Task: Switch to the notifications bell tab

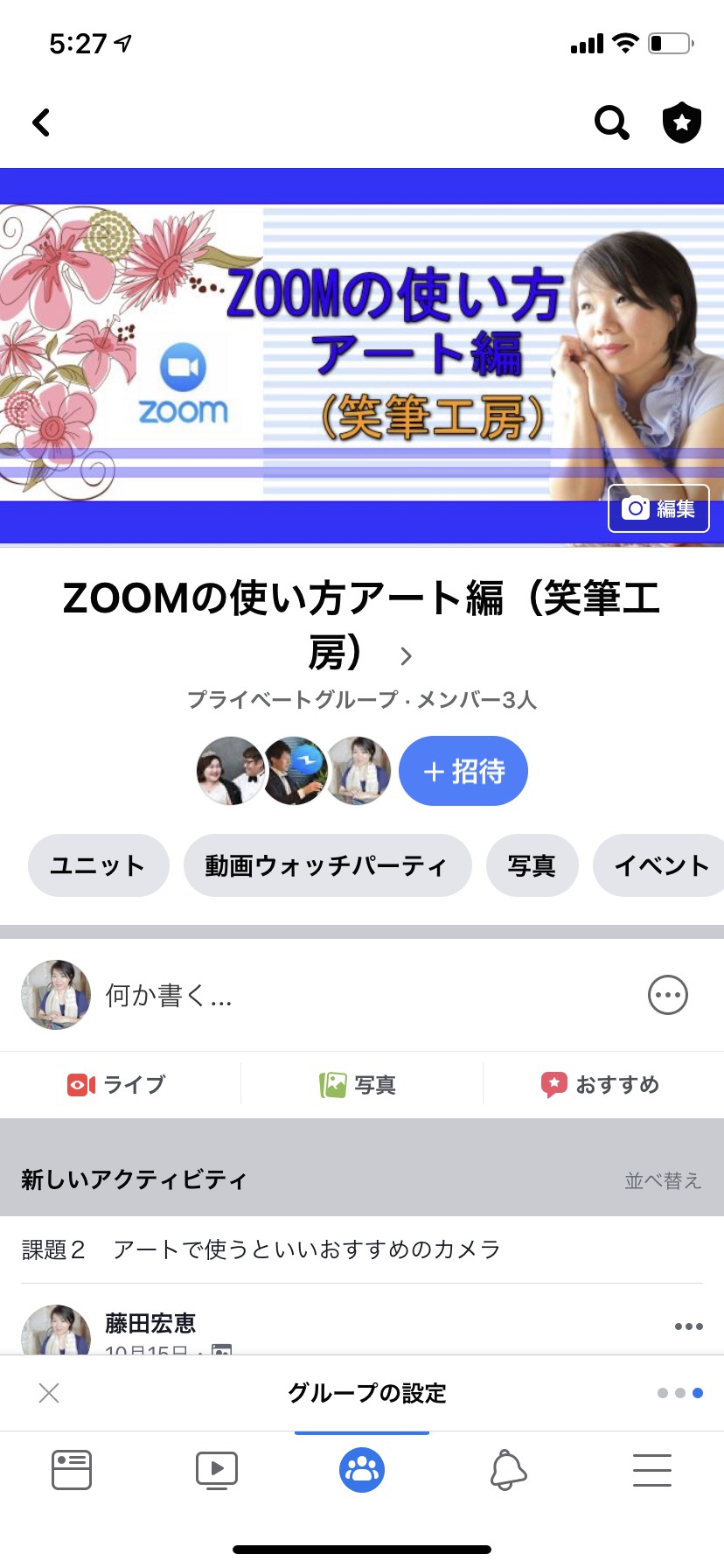Action: 508,1470
